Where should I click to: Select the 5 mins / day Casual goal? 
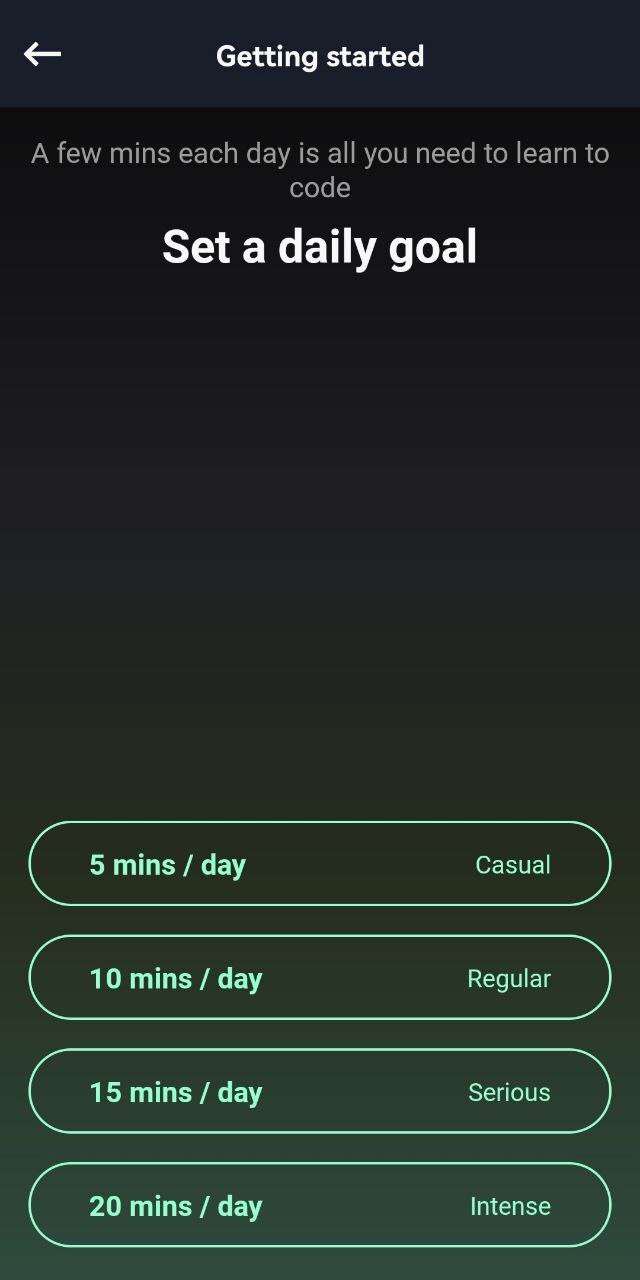tap(320, 864)
